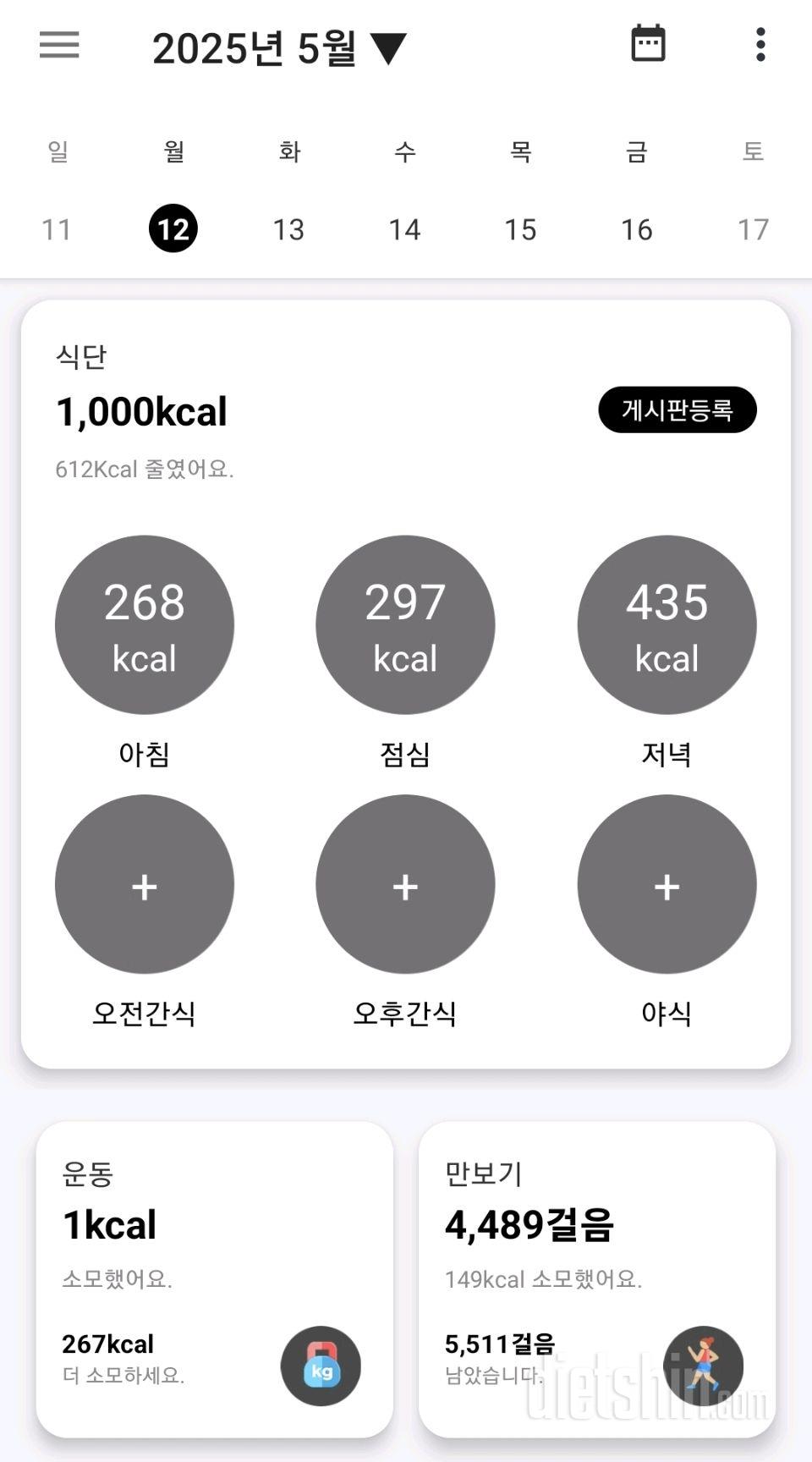The image size is (812, 1462).
Task: Expand the 2025년 5월 month dropdown
Action: [279, 48]
